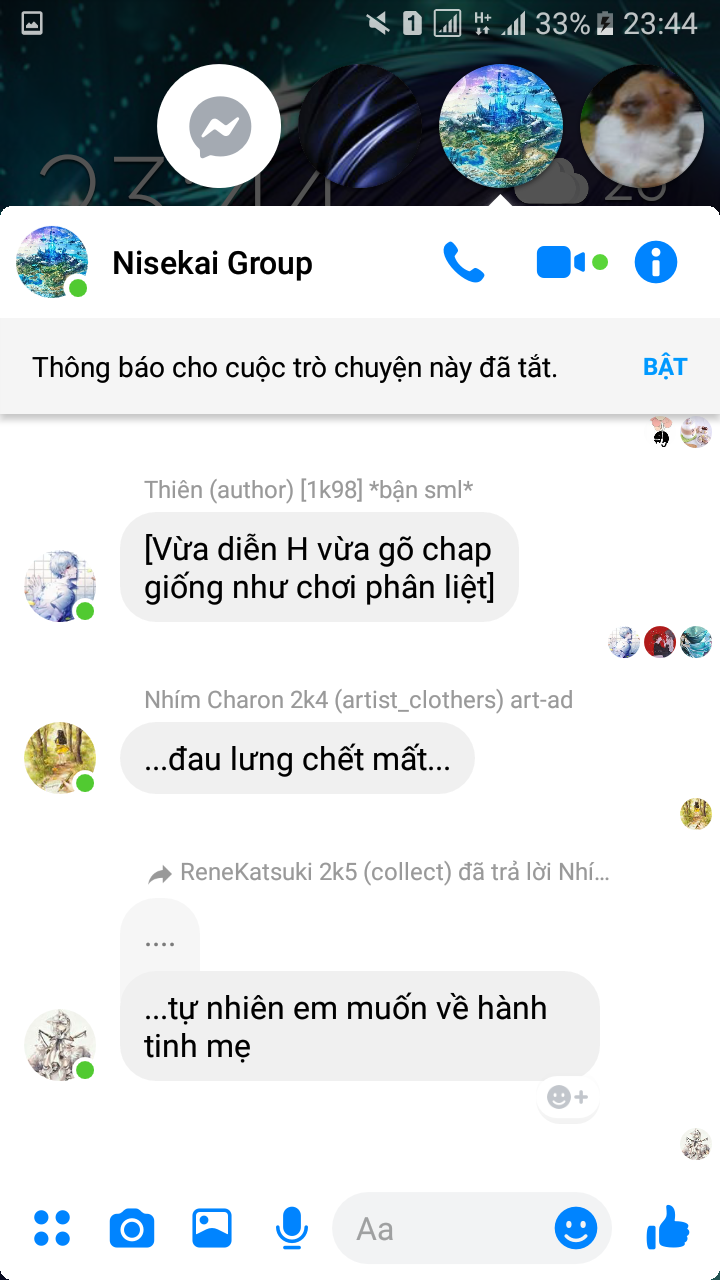
Task: Switch to the hamster photo chat head
Action: (642, 125)
